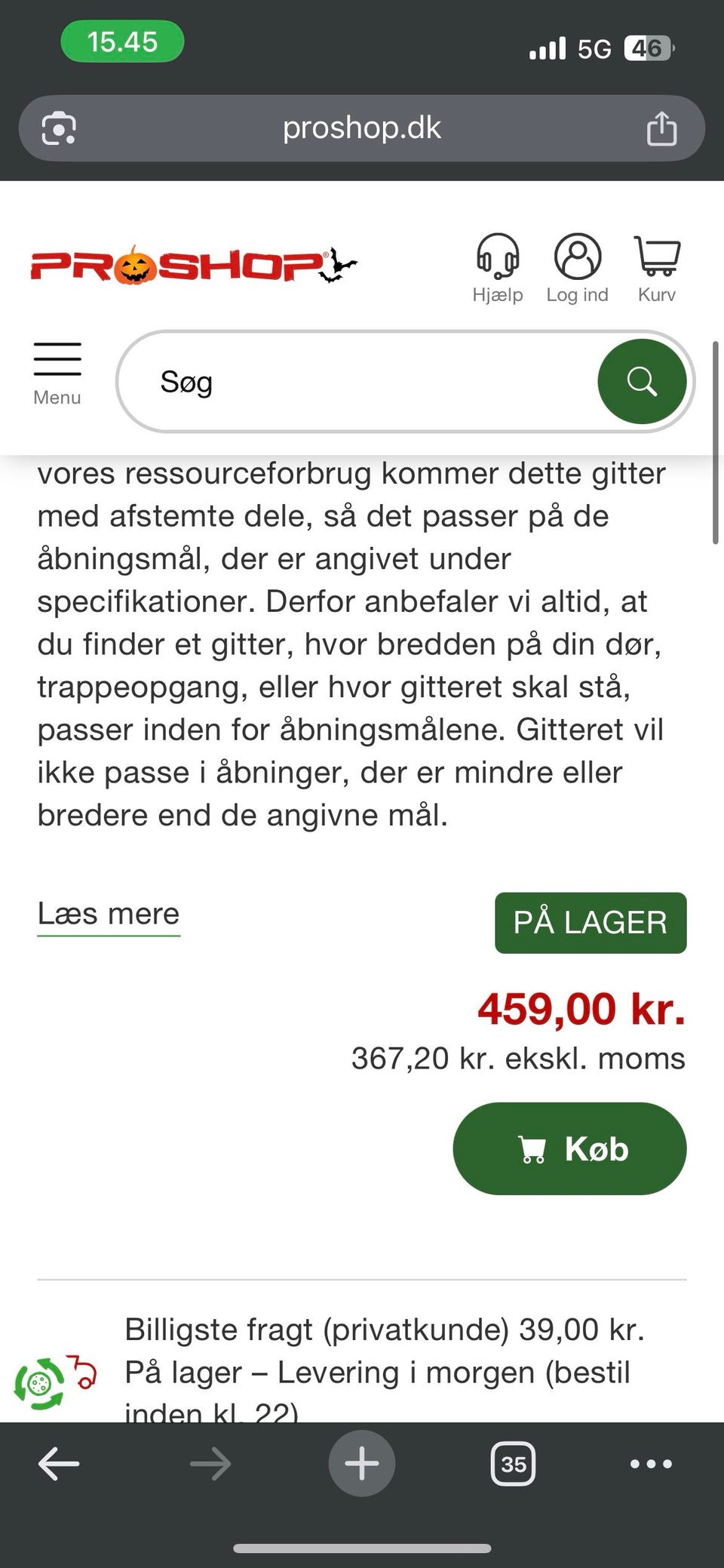Tap the share icon beside the address bar
The height and width of the screenshot is (1568, 724).
(x=662, y=128)
